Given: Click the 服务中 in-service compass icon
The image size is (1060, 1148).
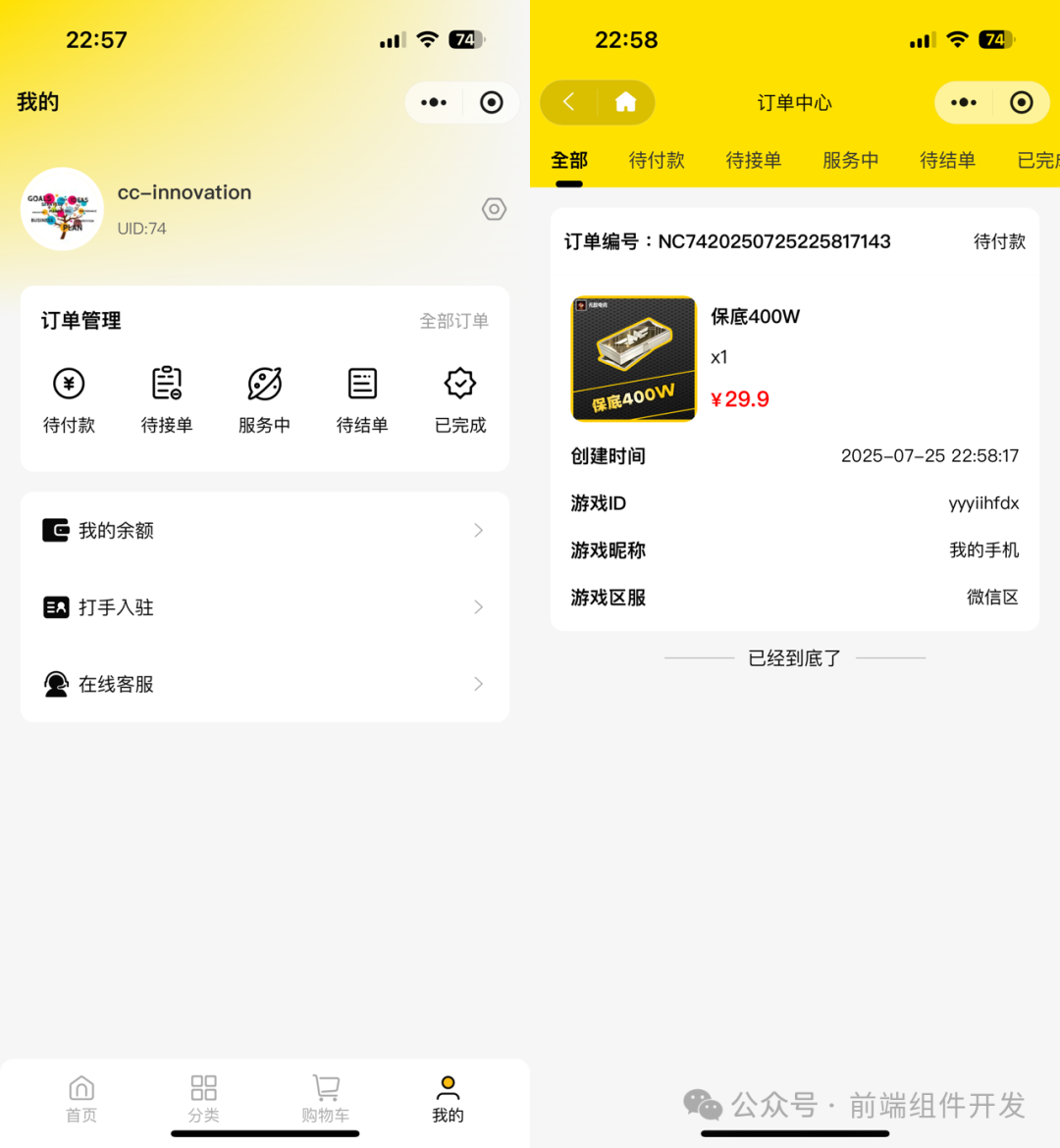Looking at the screenshot, I should (264, 384).
